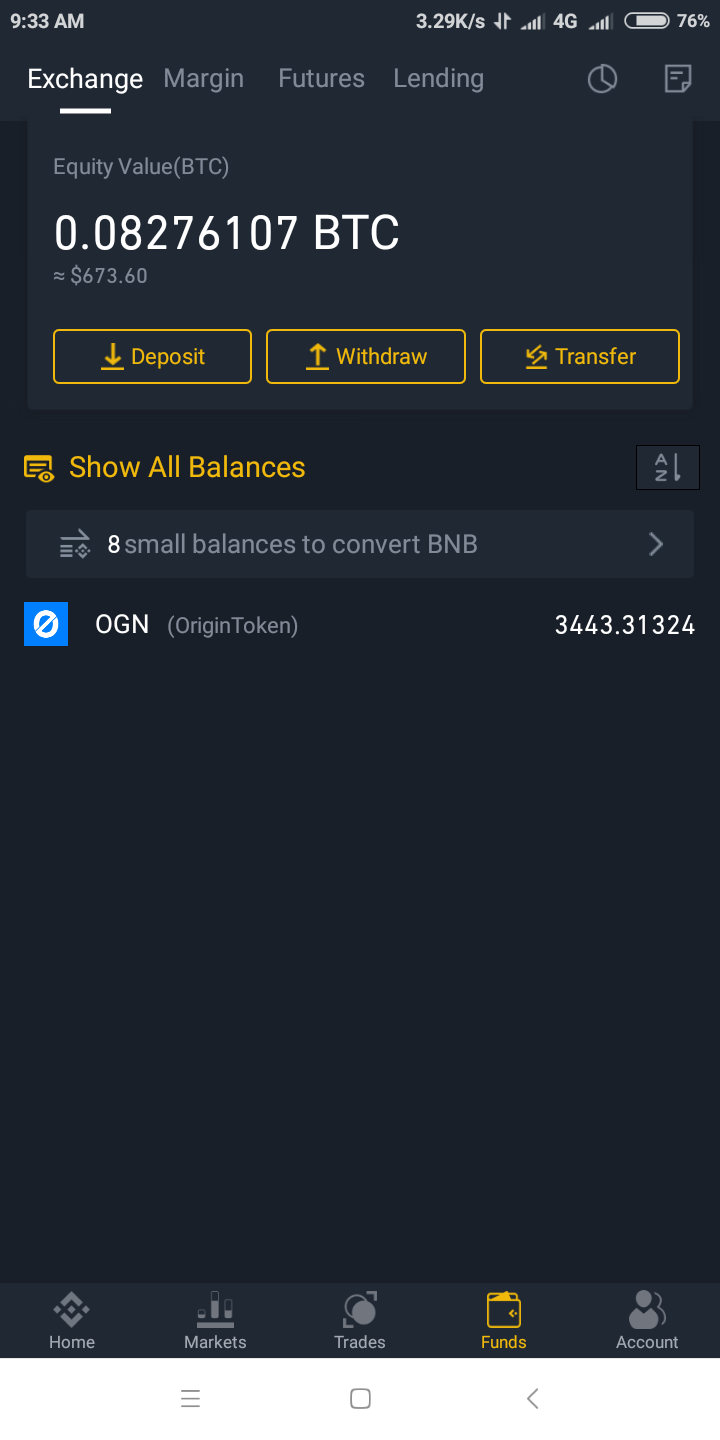
Task: Select the Exchange tab
Action: click(x=85, y=79)
